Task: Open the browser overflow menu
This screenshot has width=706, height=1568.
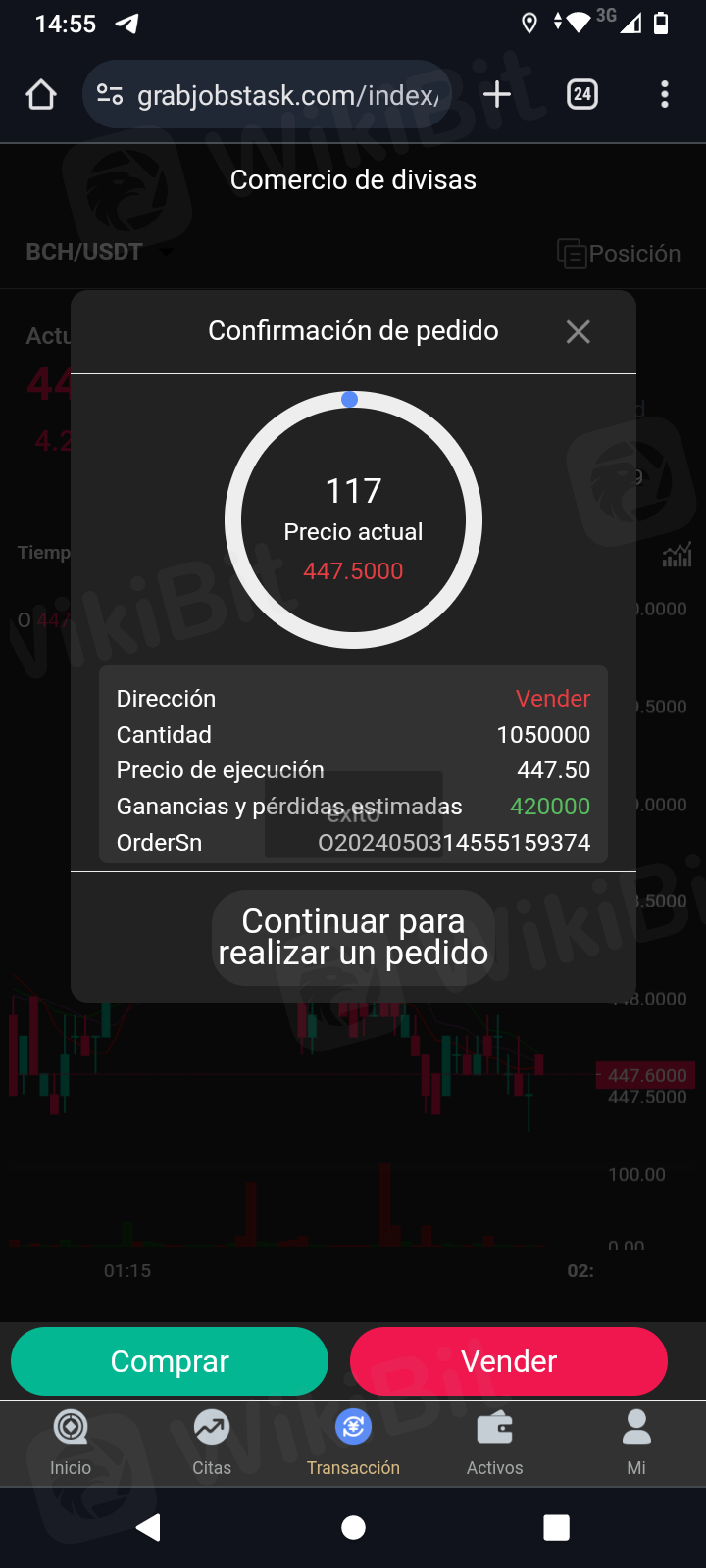Action: pyautogui.click(x=665, y=95)
